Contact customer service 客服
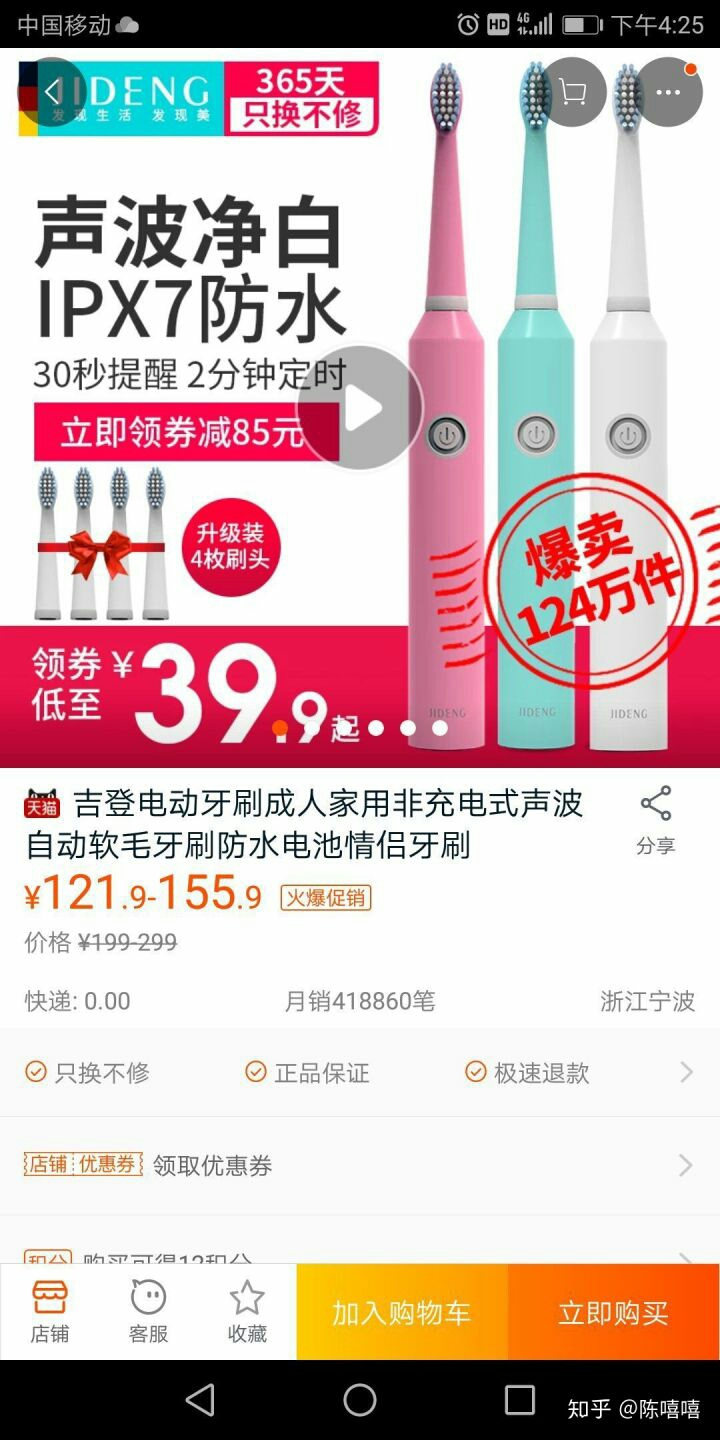Screen dimensions: 720x1440 coord(148,1311)
